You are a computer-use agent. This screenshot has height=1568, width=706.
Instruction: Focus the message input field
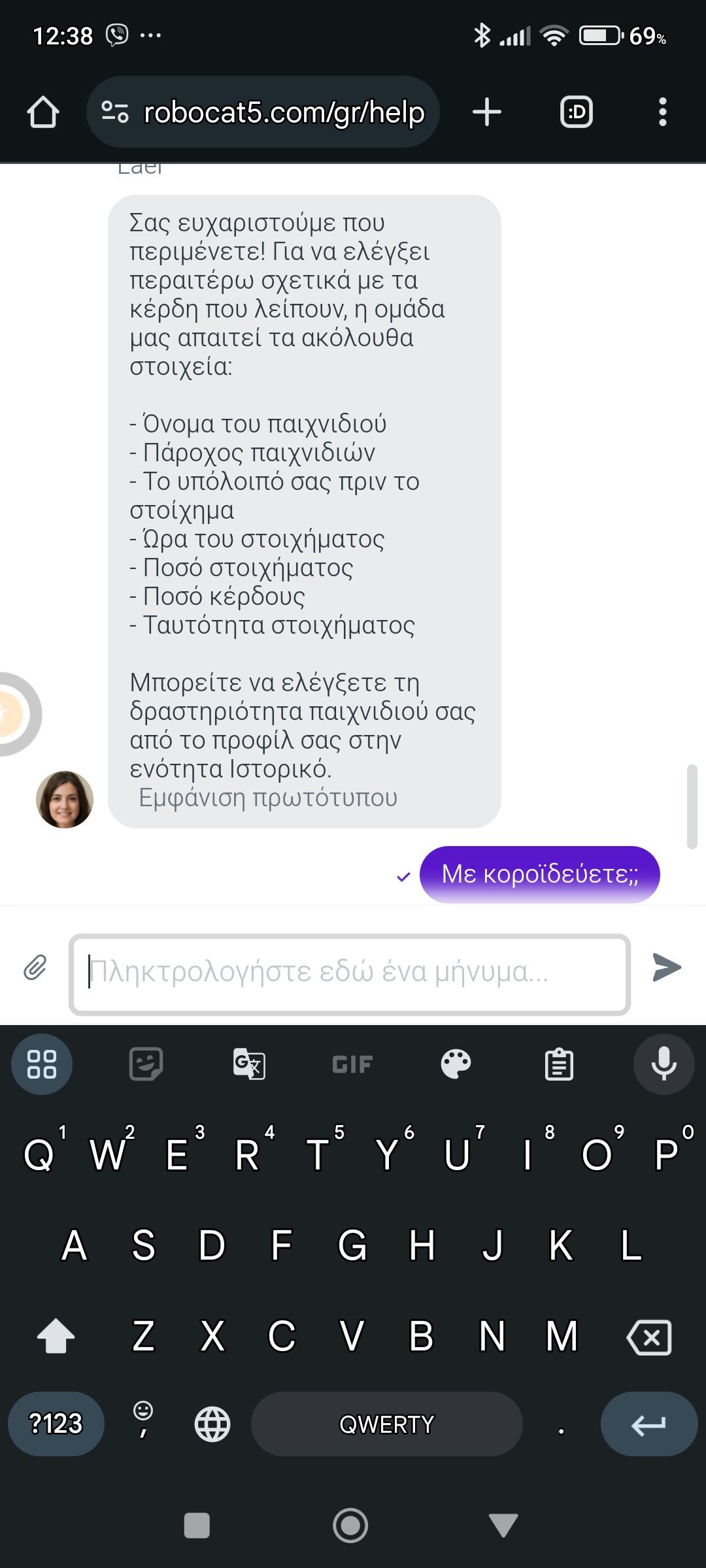pyautogui.click(x=349, y=973)
